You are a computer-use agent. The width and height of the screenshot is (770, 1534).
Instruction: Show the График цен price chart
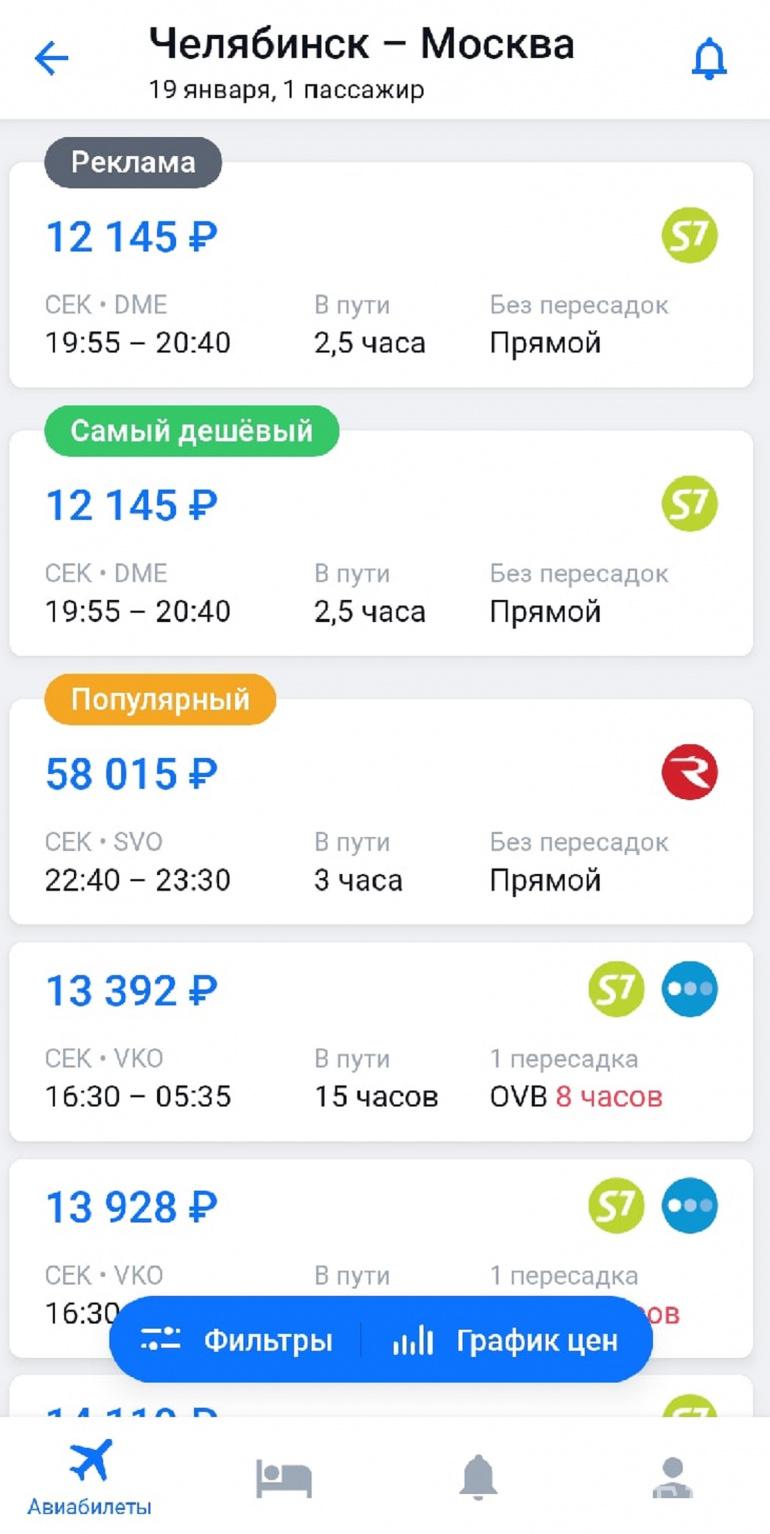click(x=506, y=1340)
